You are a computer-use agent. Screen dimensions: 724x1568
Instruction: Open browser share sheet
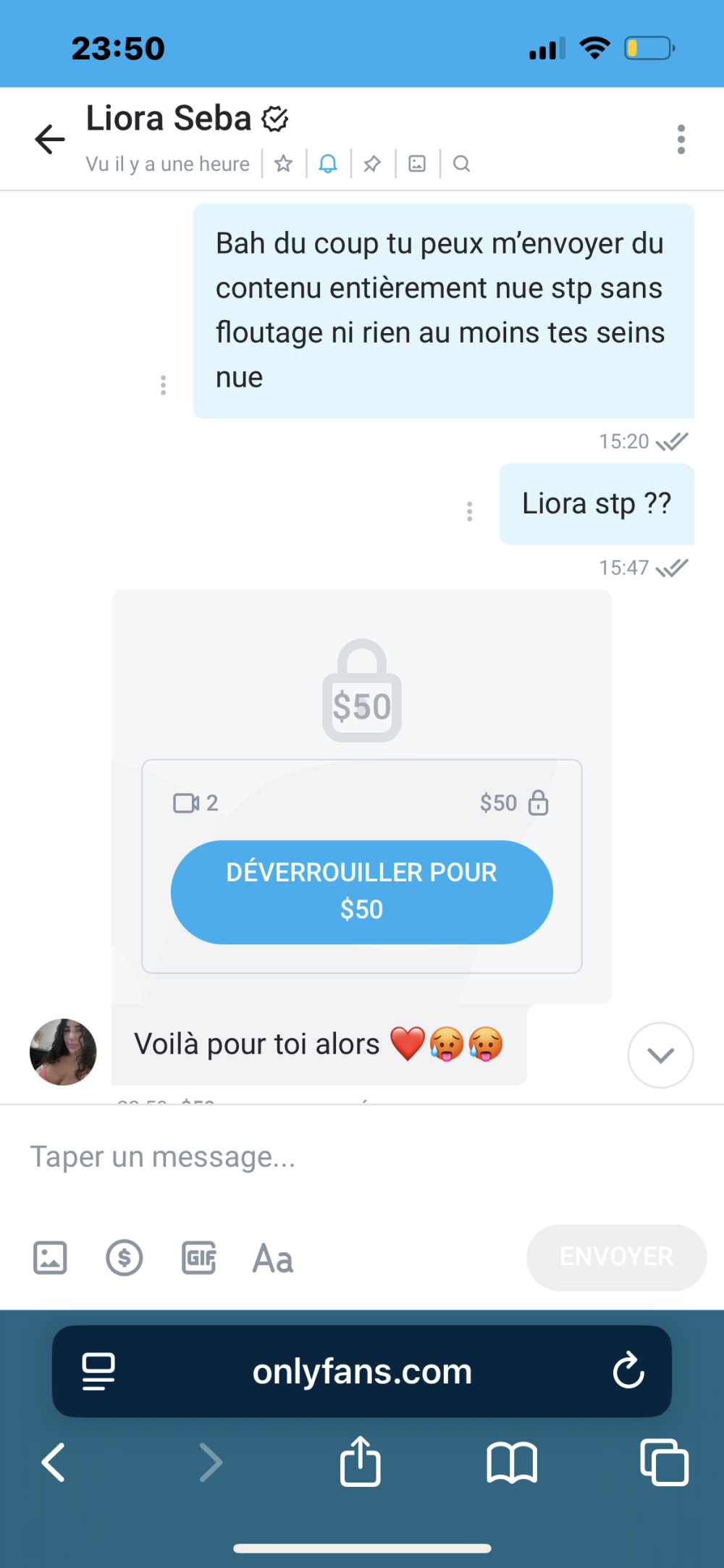360,1462
